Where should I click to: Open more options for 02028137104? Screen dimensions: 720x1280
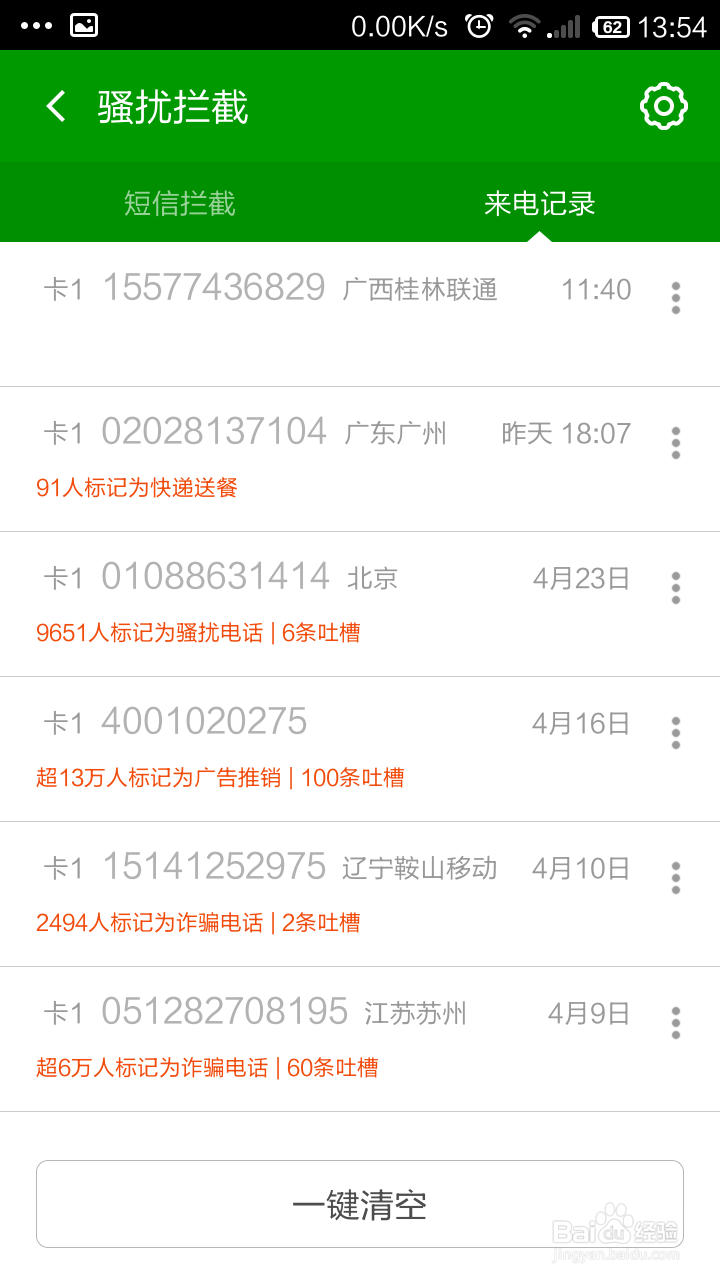(676, 443)
